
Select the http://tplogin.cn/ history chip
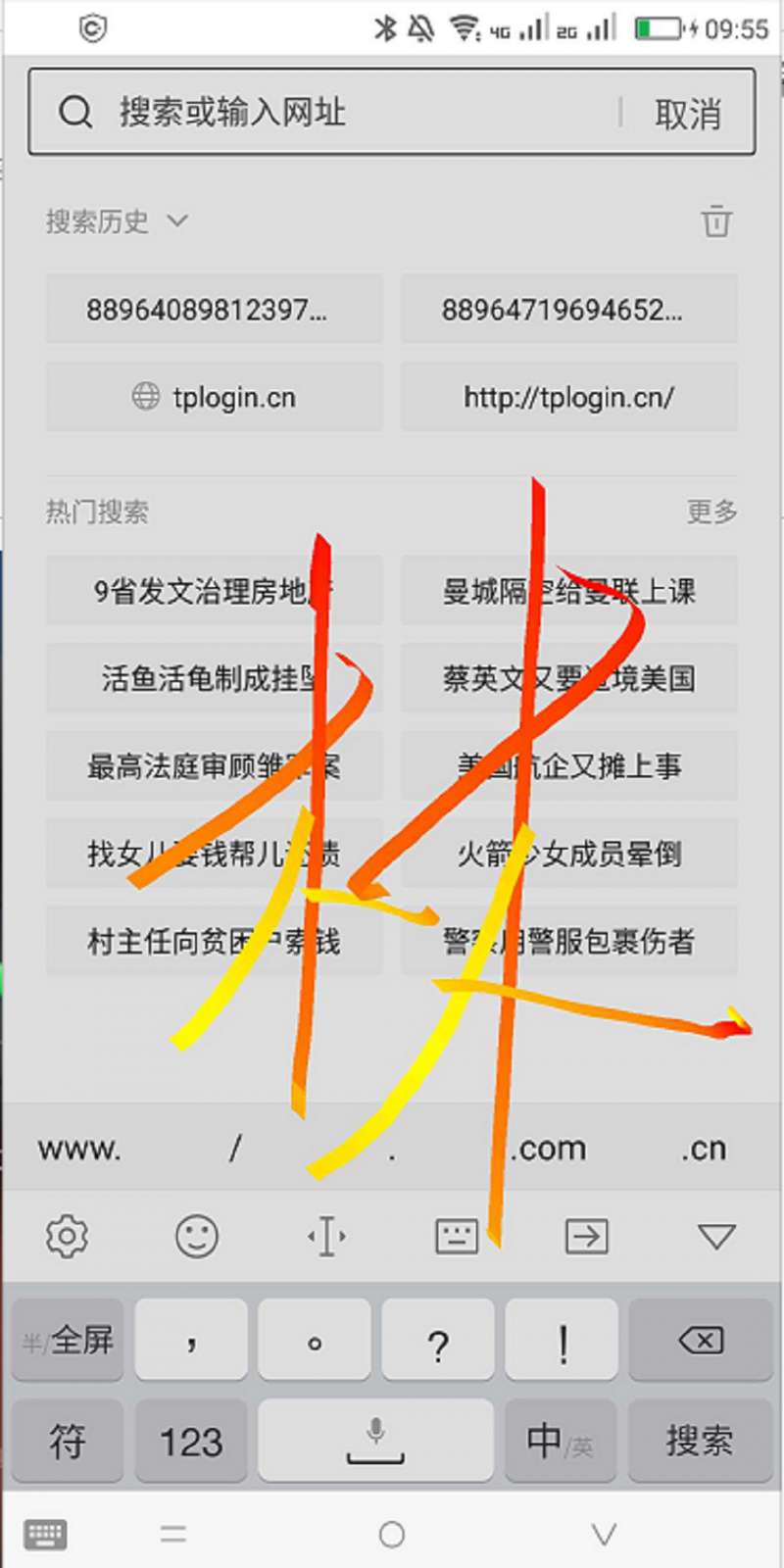569,397
